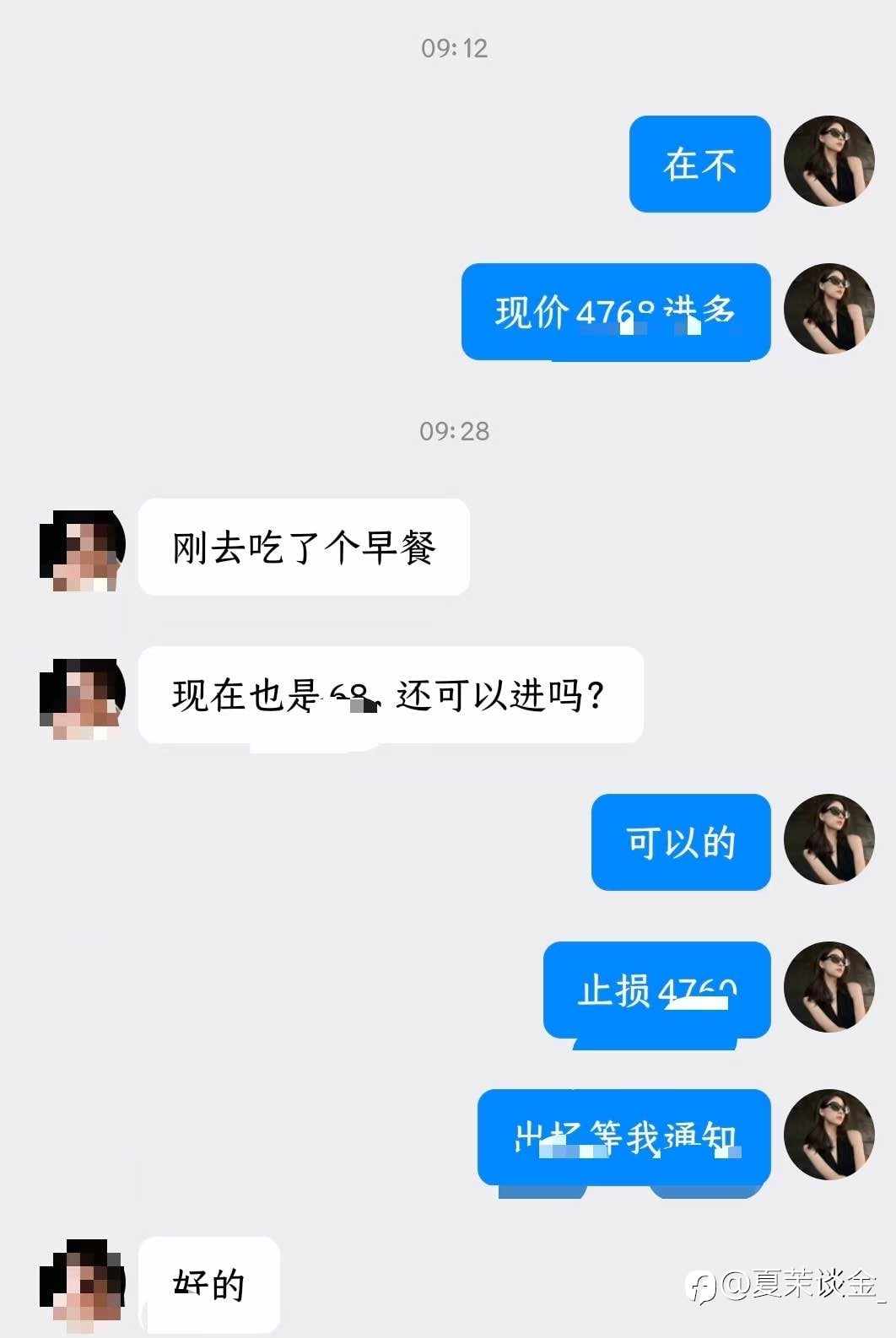Click the 止损4760 message bubble
This screenshot has width=896, height=1338.
[656, 990]
